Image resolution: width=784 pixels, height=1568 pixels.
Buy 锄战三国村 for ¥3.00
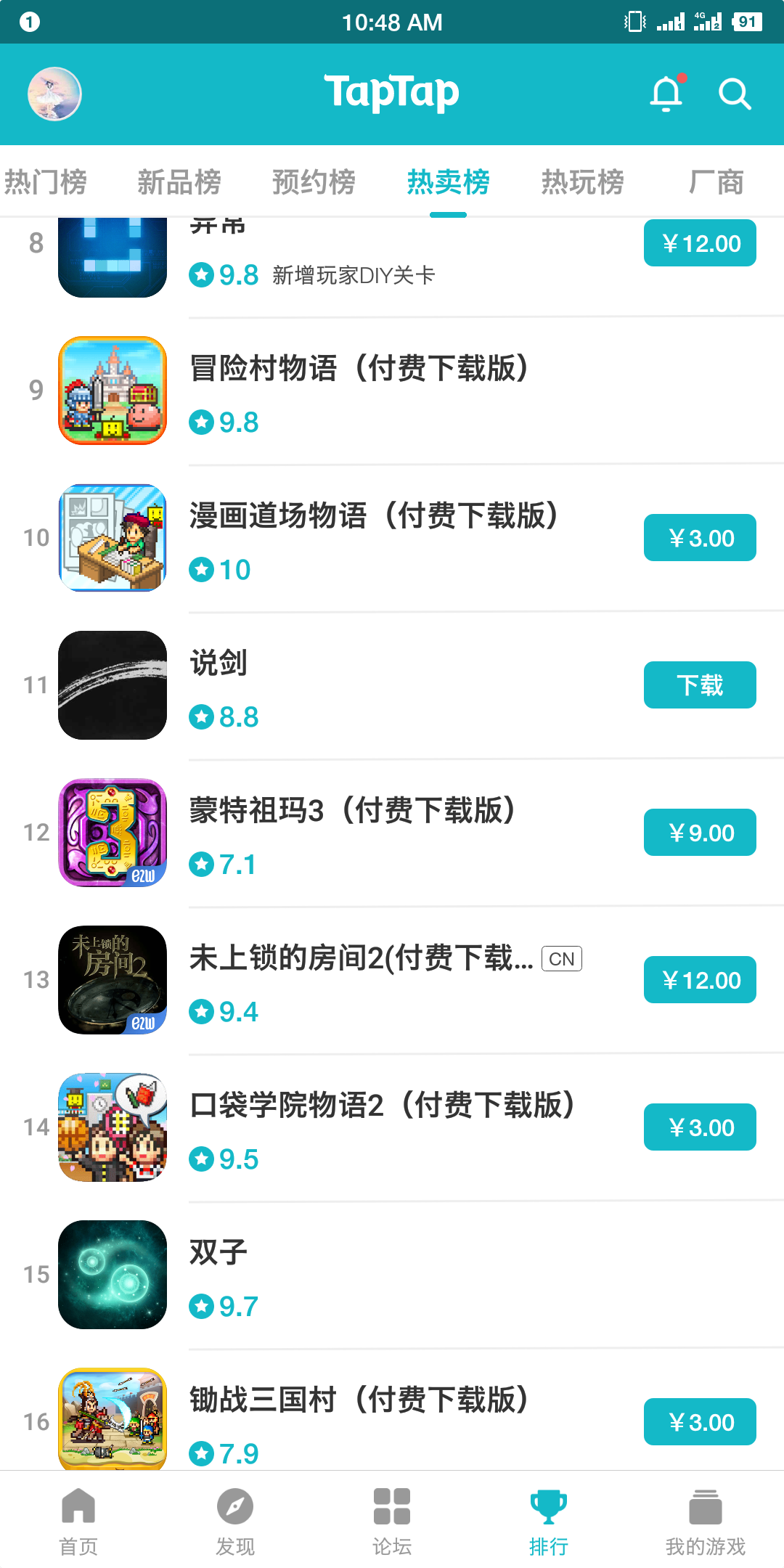click(x=700, y=1422)
